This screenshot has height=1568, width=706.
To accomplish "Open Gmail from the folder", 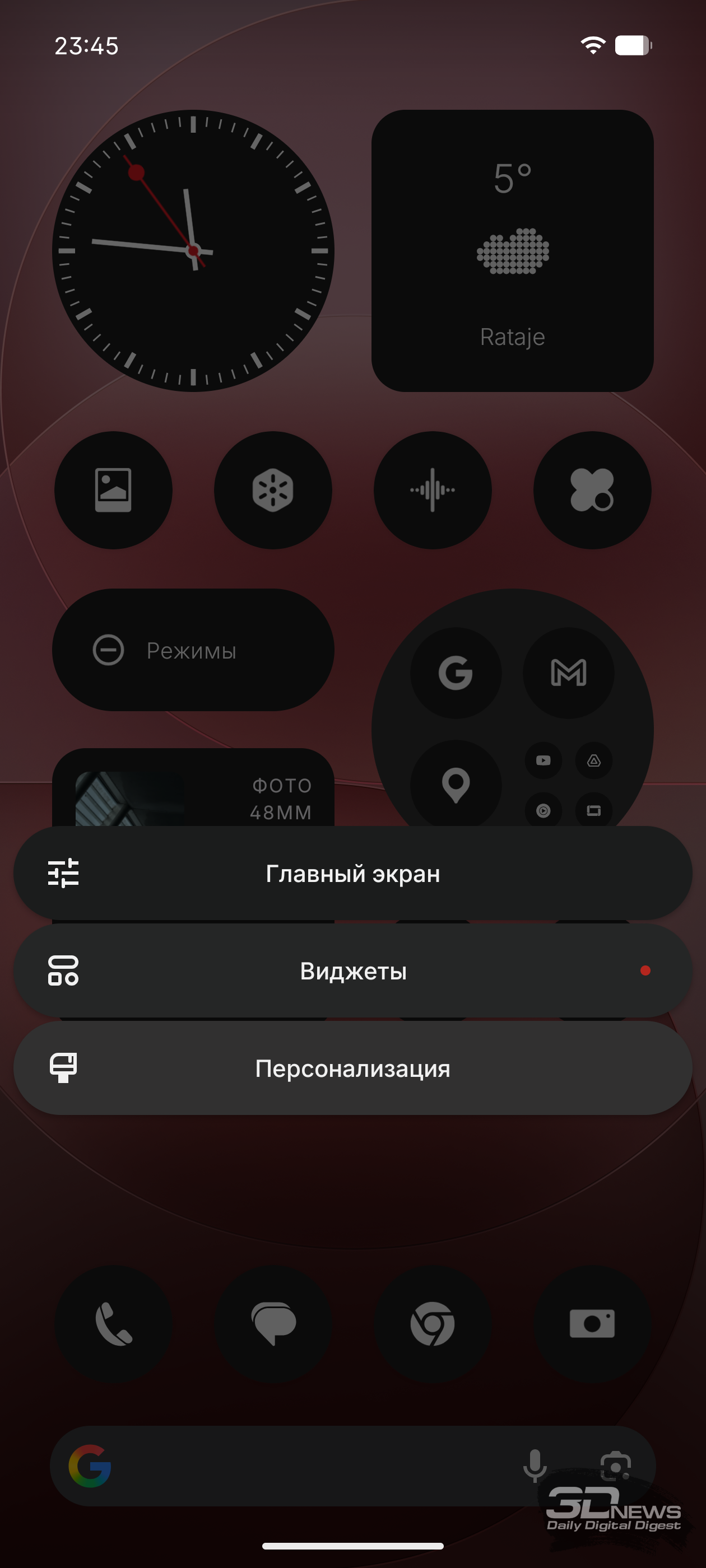I will click(568, 673).
